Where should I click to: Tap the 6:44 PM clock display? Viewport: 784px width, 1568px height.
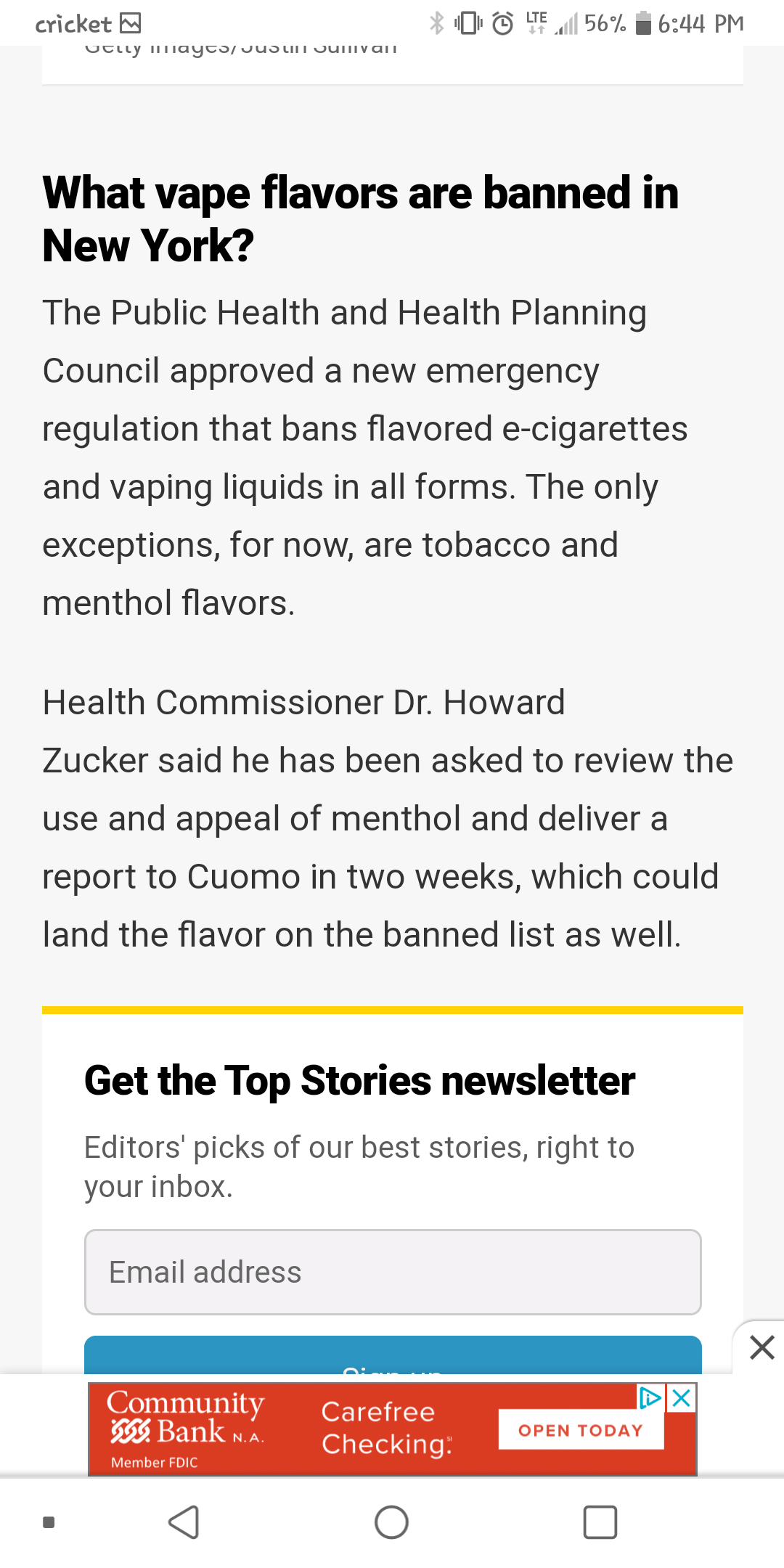685,23
